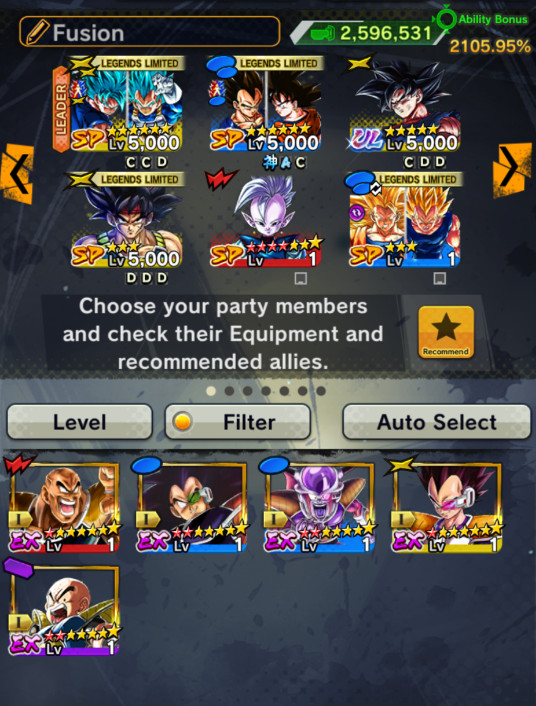The image size is (536, 706).
Task: Go to the previous party with the left arrow
Action: coord(17,174)
